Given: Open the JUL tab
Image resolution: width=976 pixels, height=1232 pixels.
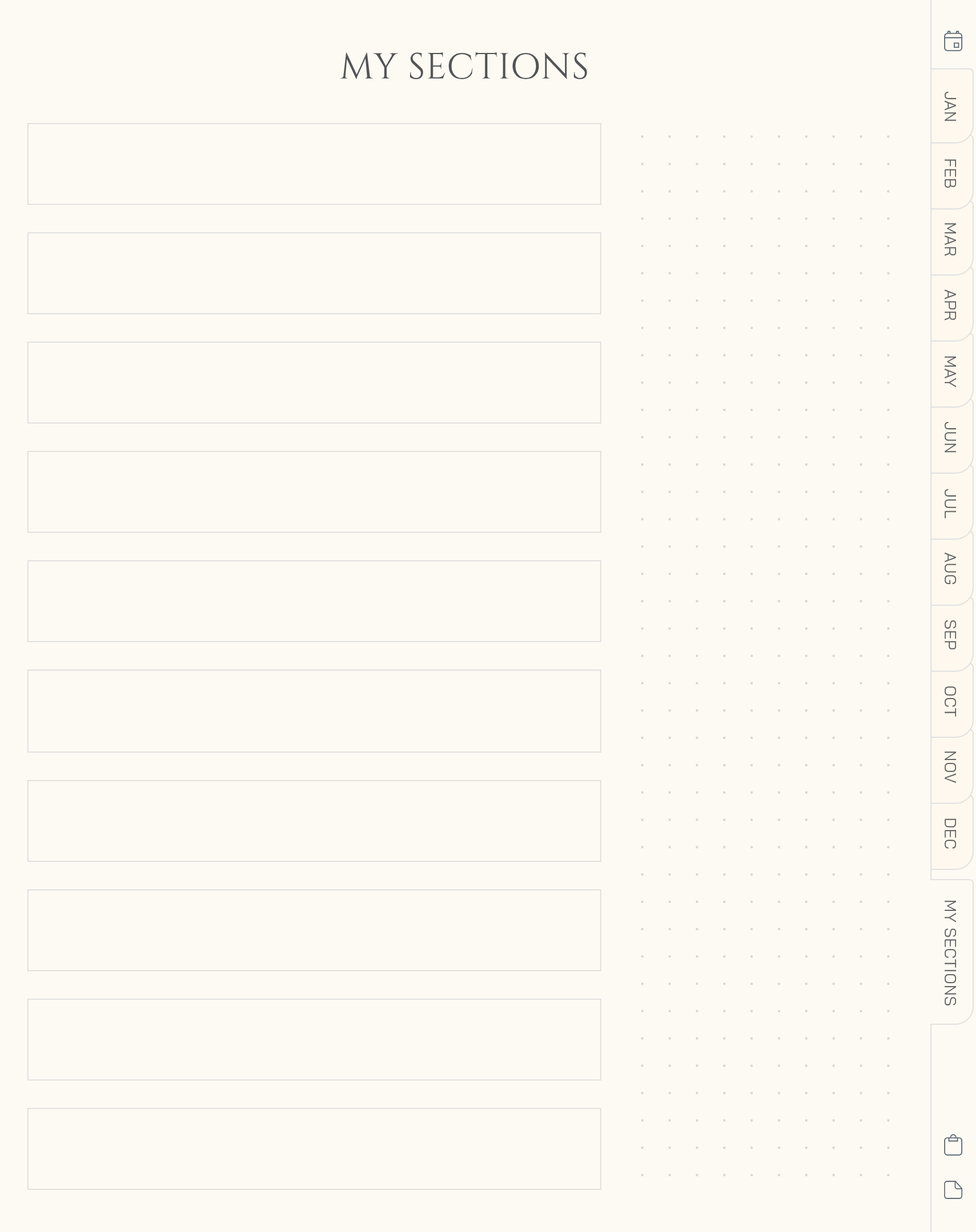Looking at the screenshot, I should point(950,504).
